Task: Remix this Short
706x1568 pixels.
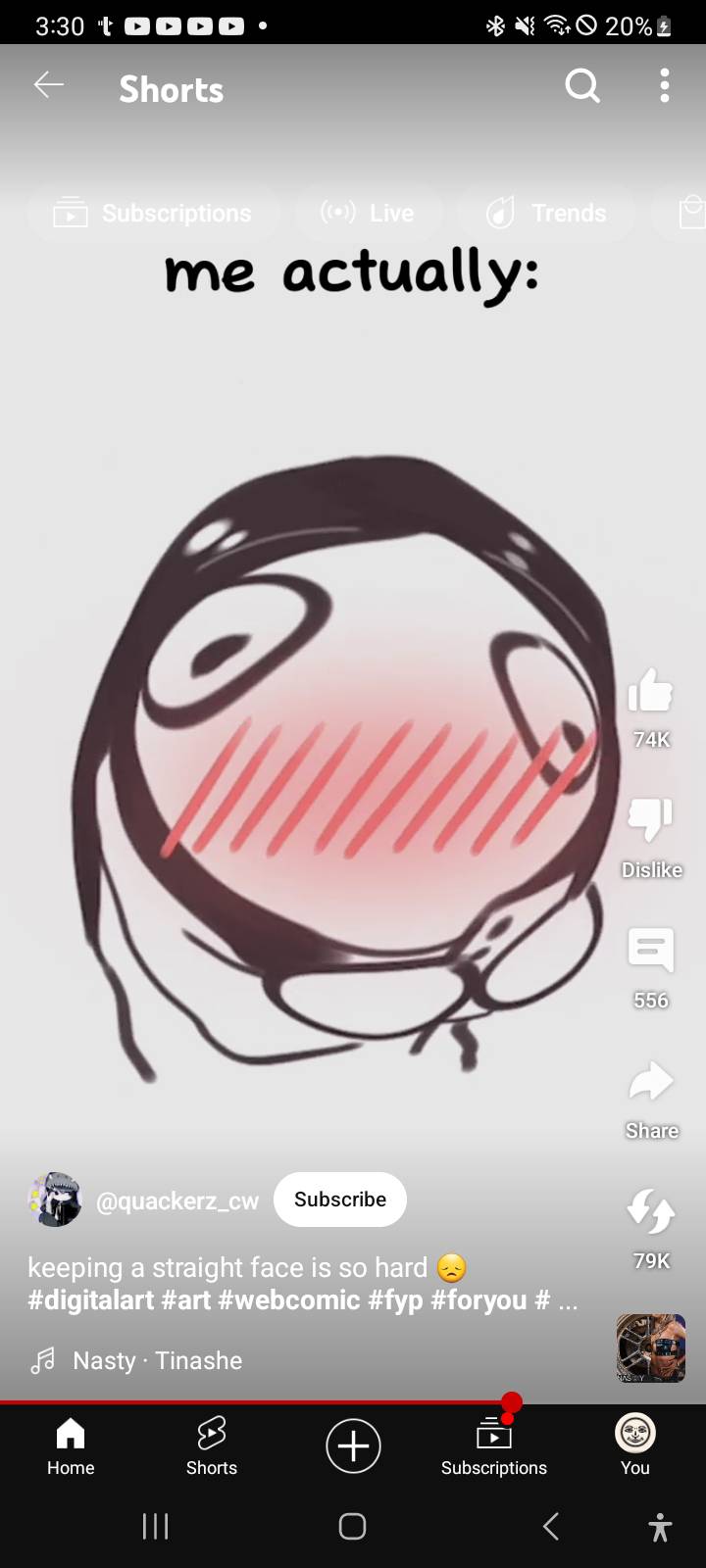Action: pyautogui.click(x=650, y=1212)
